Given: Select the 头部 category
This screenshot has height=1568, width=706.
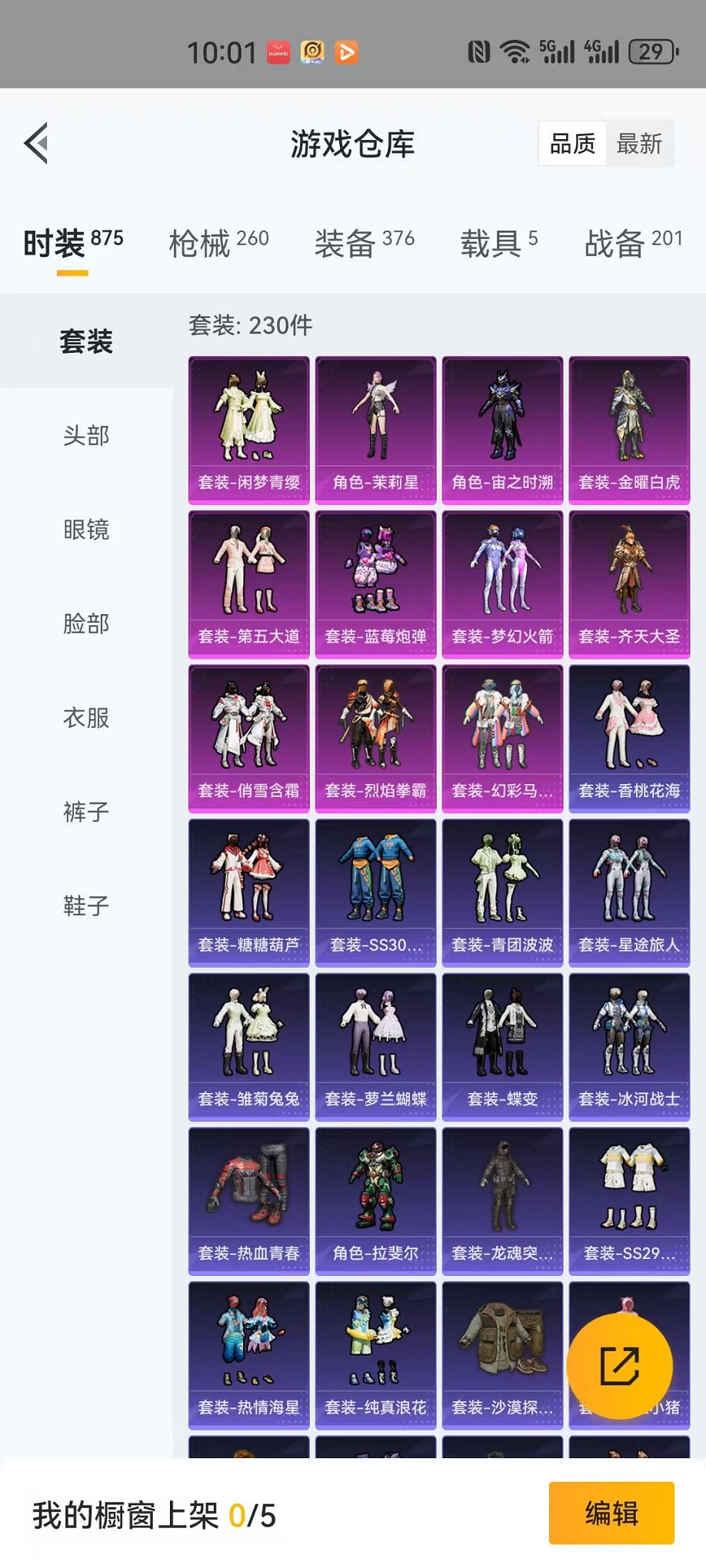Looking at the screenshot, I should [x=86, y=436].
